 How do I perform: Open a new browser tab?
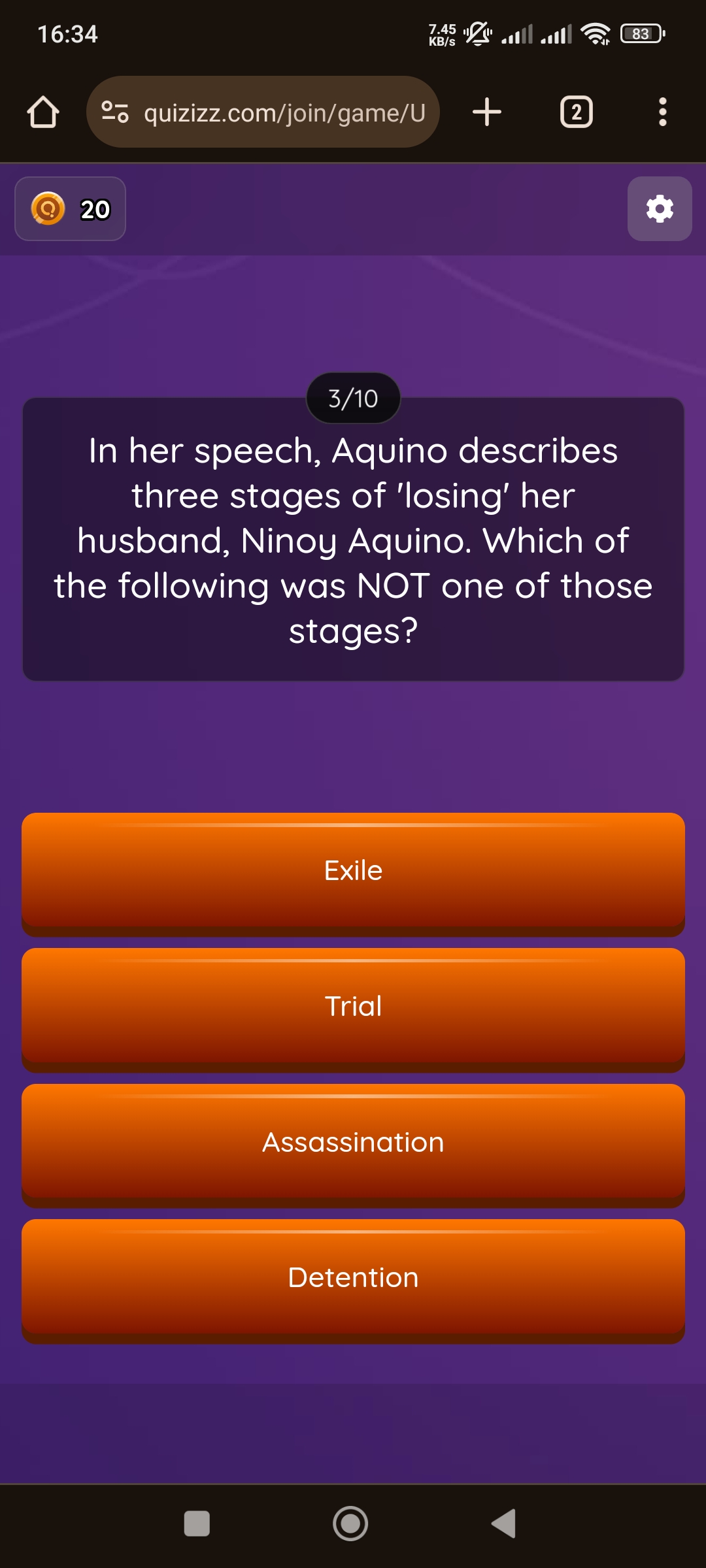tap(487, 112)
